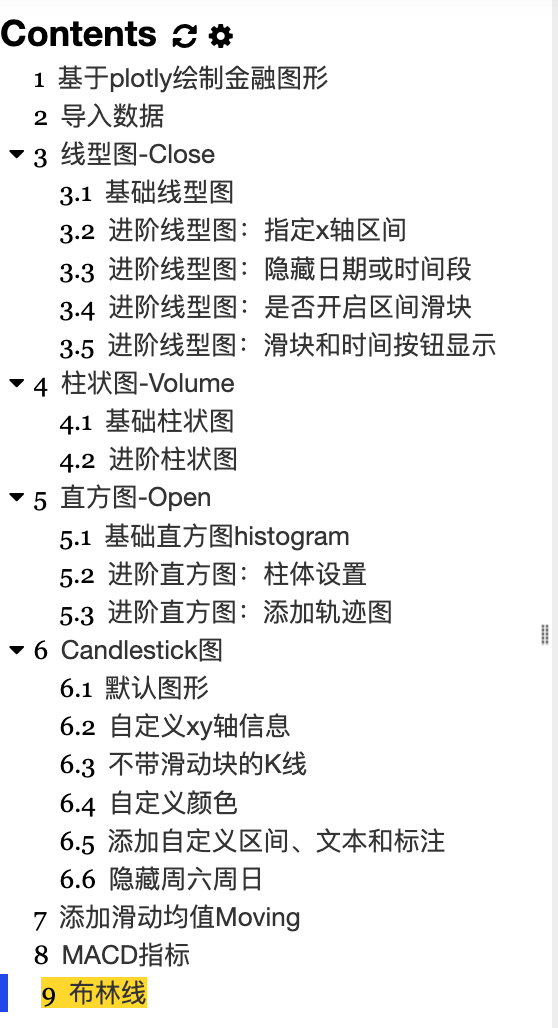Refresh the table of contents
Image resolution: width=558 pixels, height=1028 pixels.
[x=184, y=35]
